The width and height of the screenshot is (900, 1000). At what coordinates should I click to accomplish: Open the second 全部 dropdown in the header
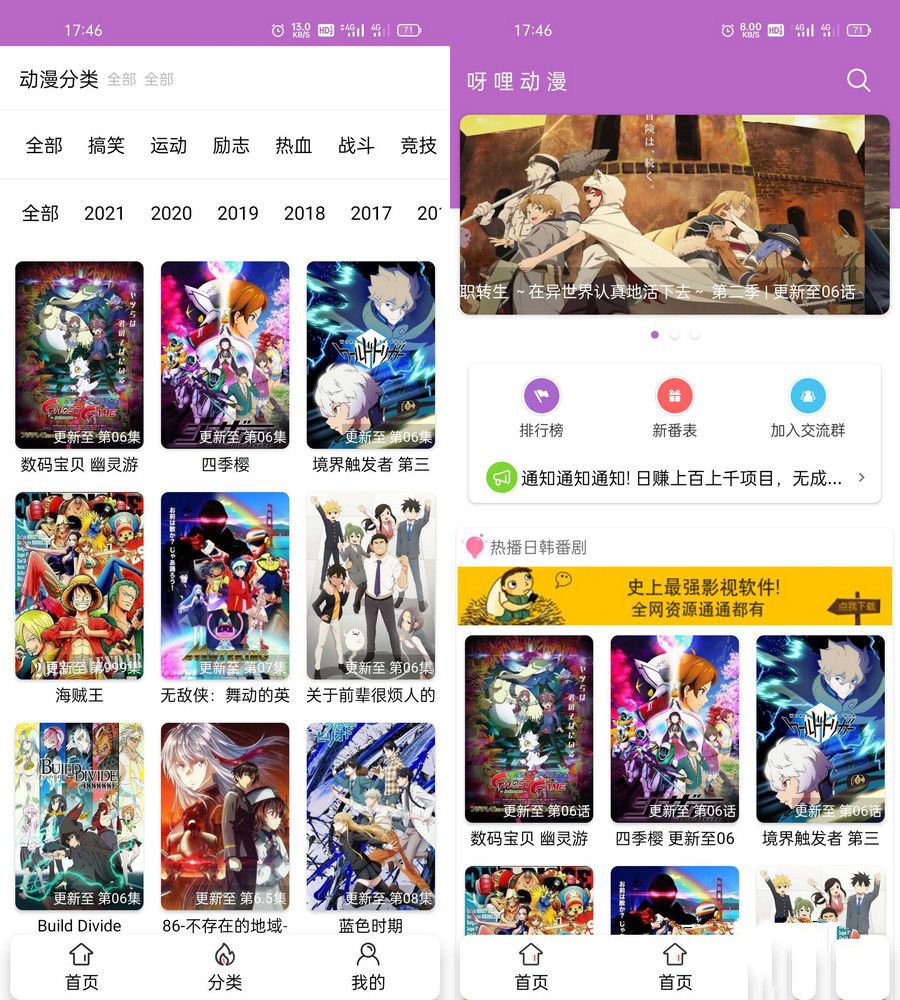160,80
